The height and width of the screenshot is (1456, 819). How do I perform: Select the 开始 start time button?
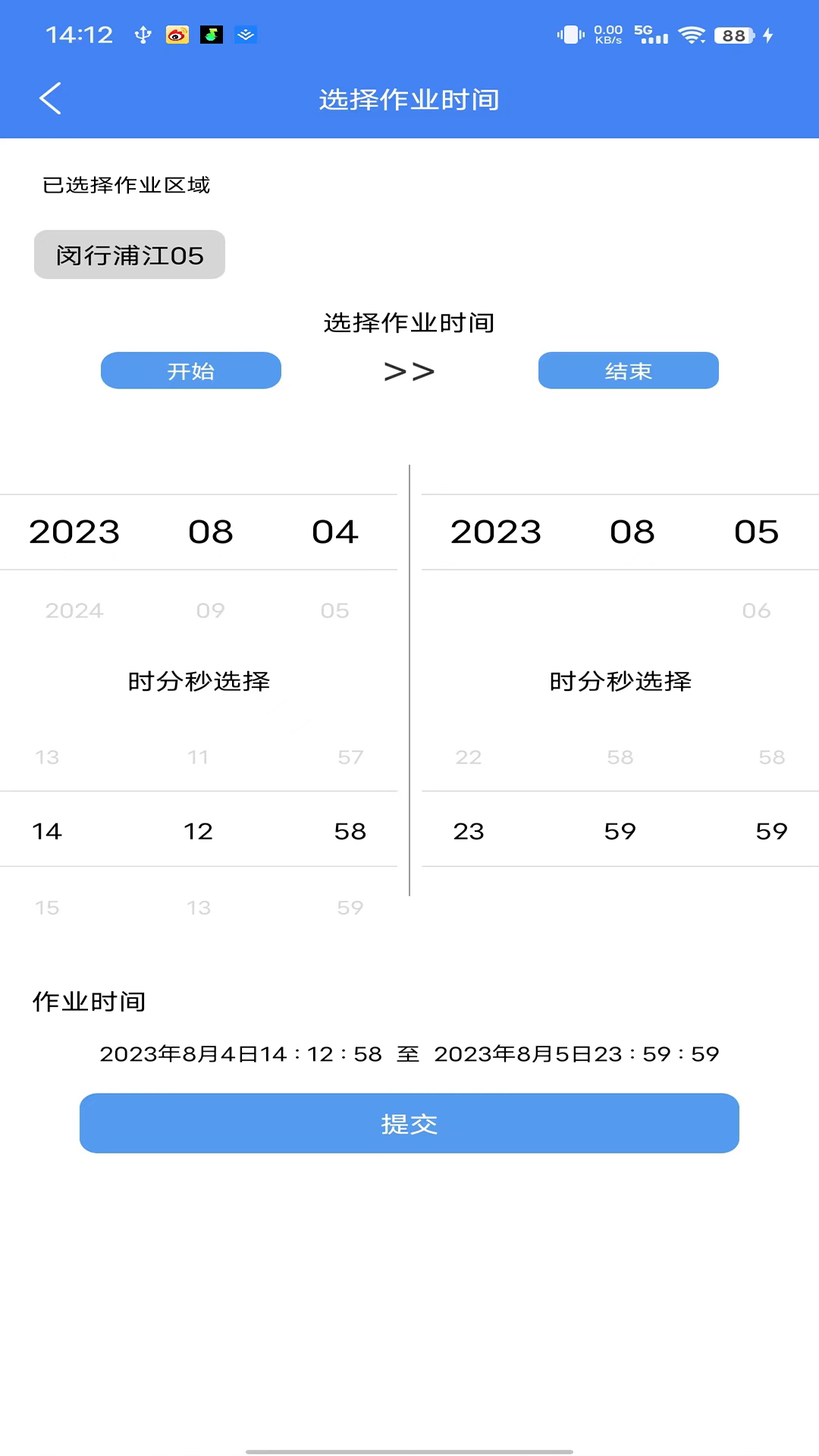point(191,371)
